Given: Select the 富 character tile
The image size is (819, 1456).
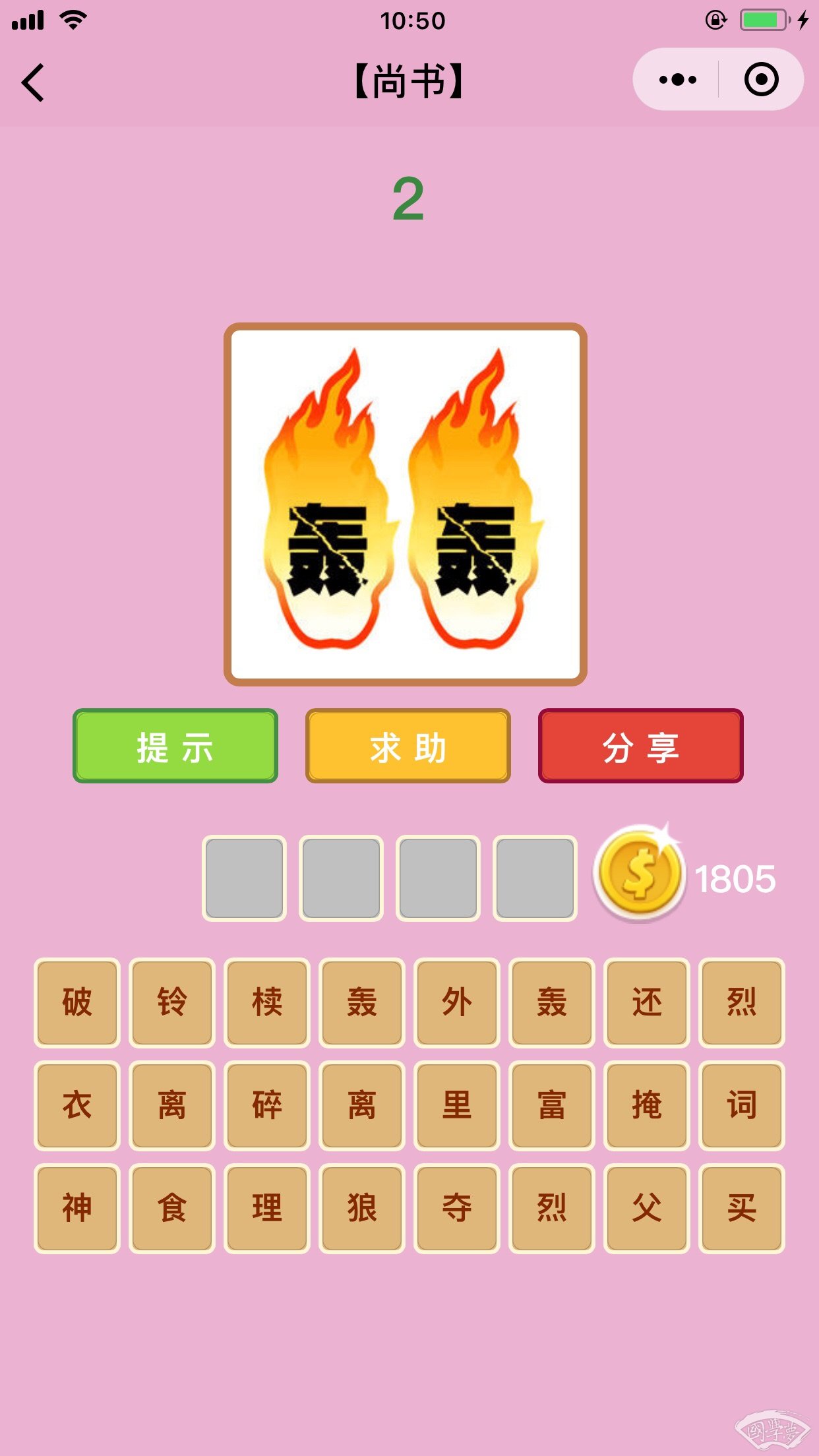Looking at the screenshot, I should point(552,1105).
